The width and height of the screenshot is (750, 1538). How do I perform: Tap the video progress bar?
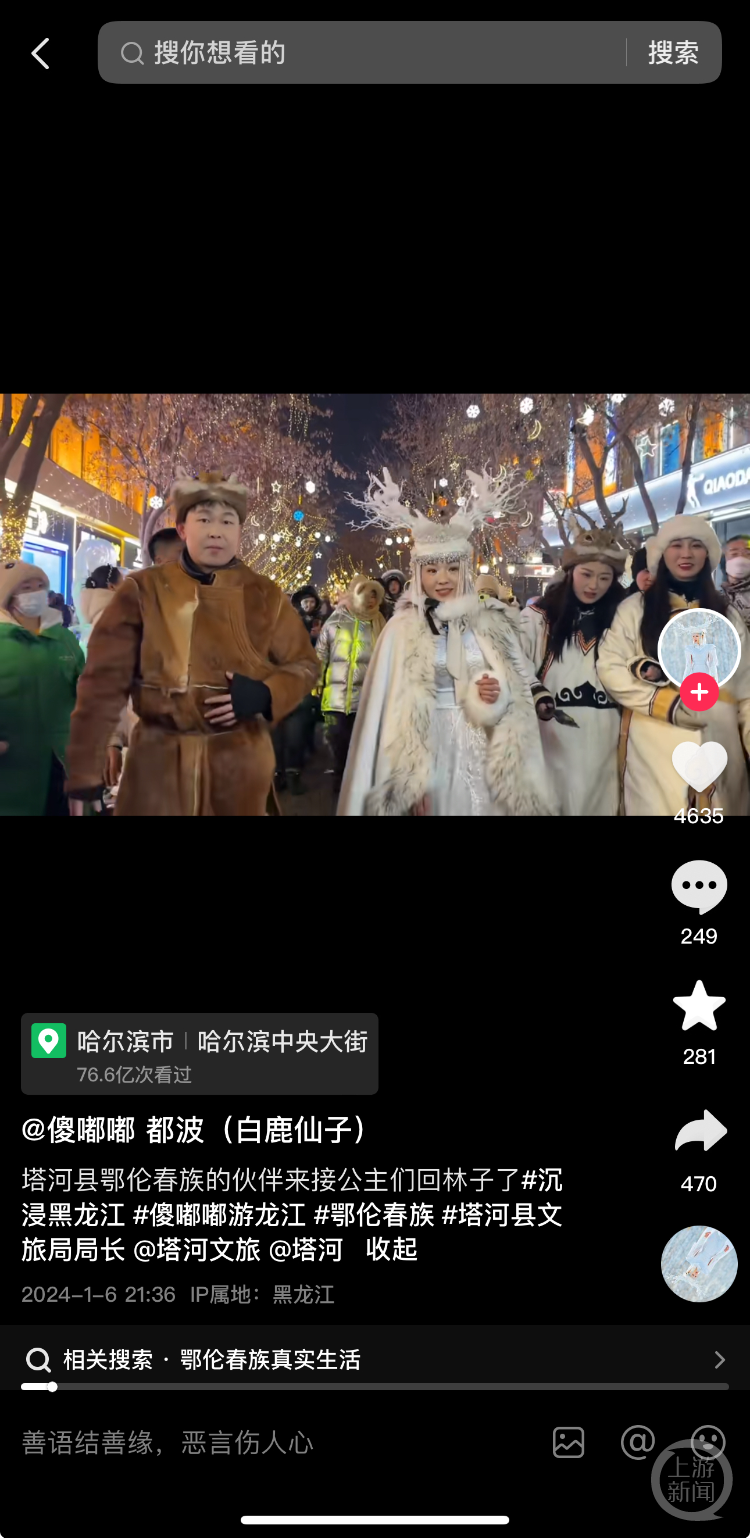(375, 1387)
